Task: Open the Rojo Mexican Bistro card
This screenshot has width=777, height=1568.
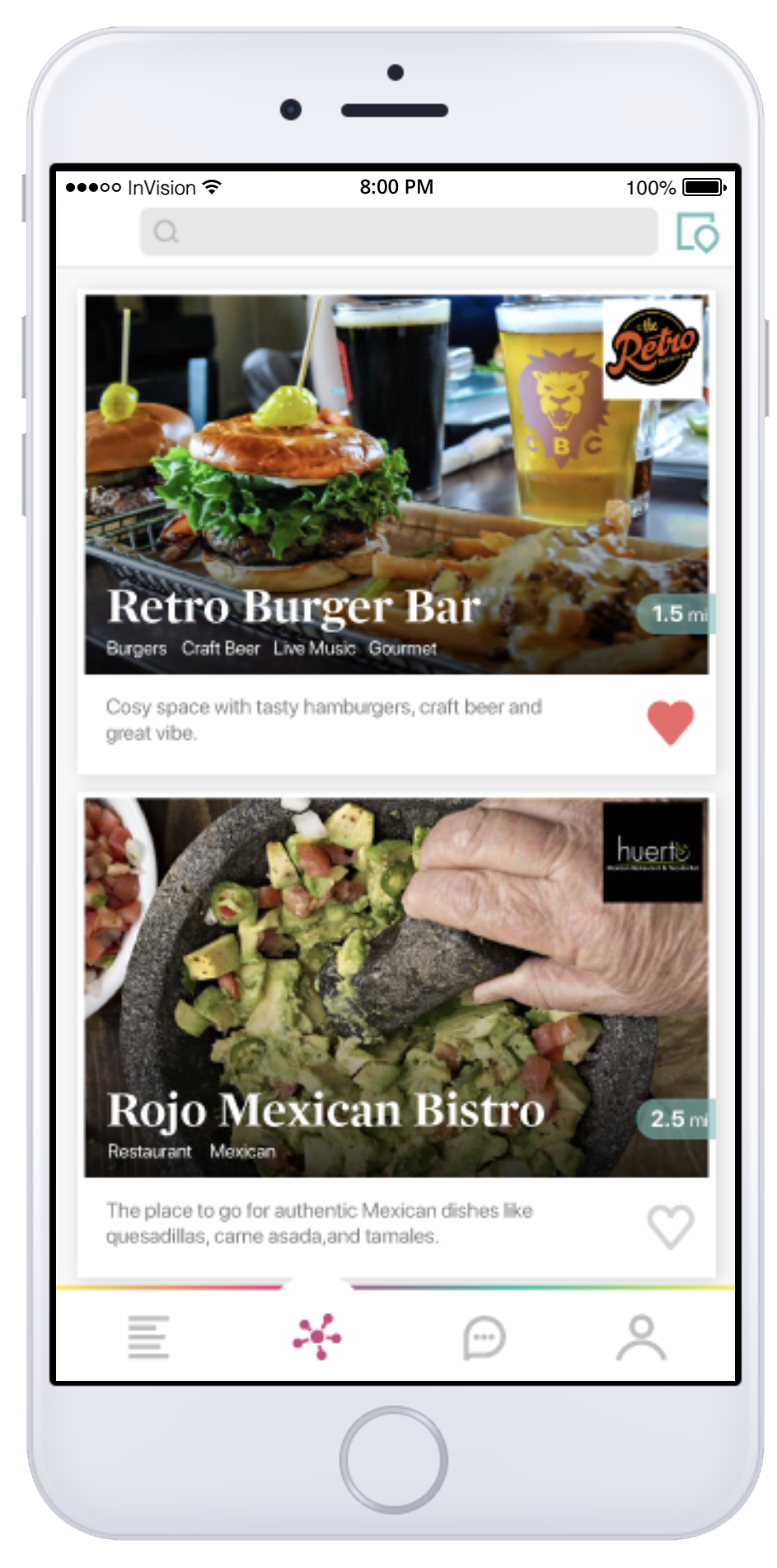Action: point(396,1035)
